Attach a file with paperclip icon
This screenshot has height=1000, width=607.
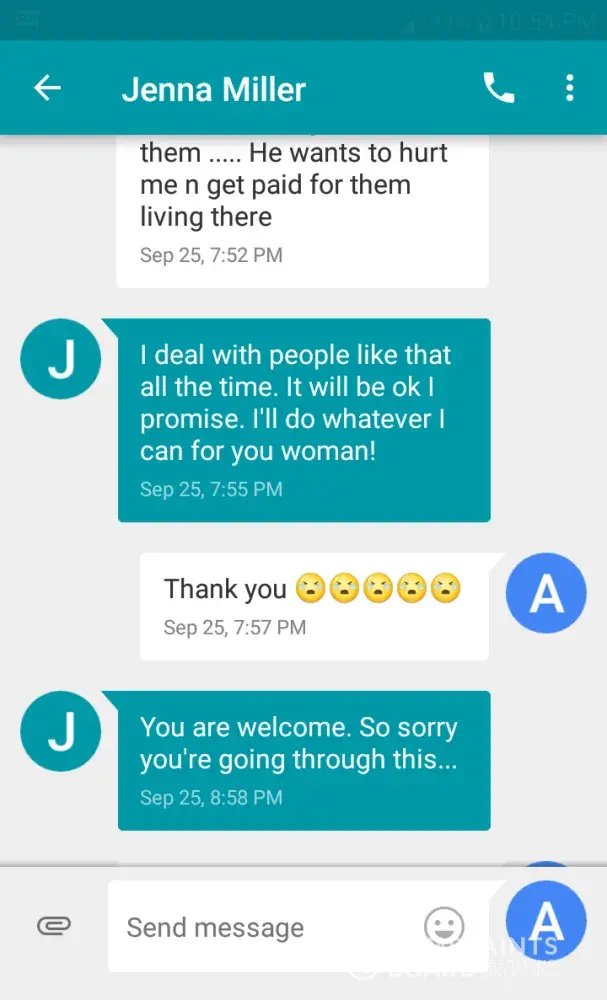click(x=53, y=926)
